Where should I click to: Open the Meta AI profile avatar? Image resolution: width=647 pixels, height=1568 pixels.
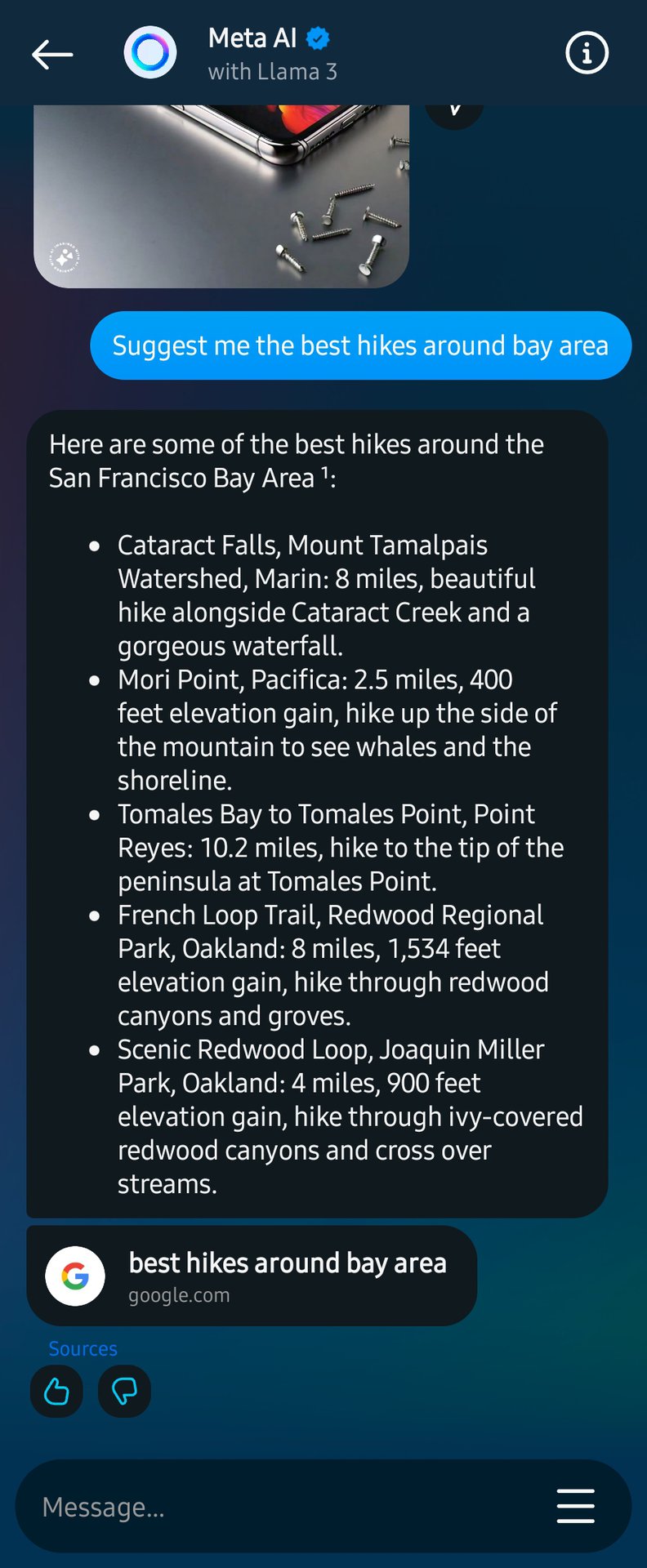150,53
